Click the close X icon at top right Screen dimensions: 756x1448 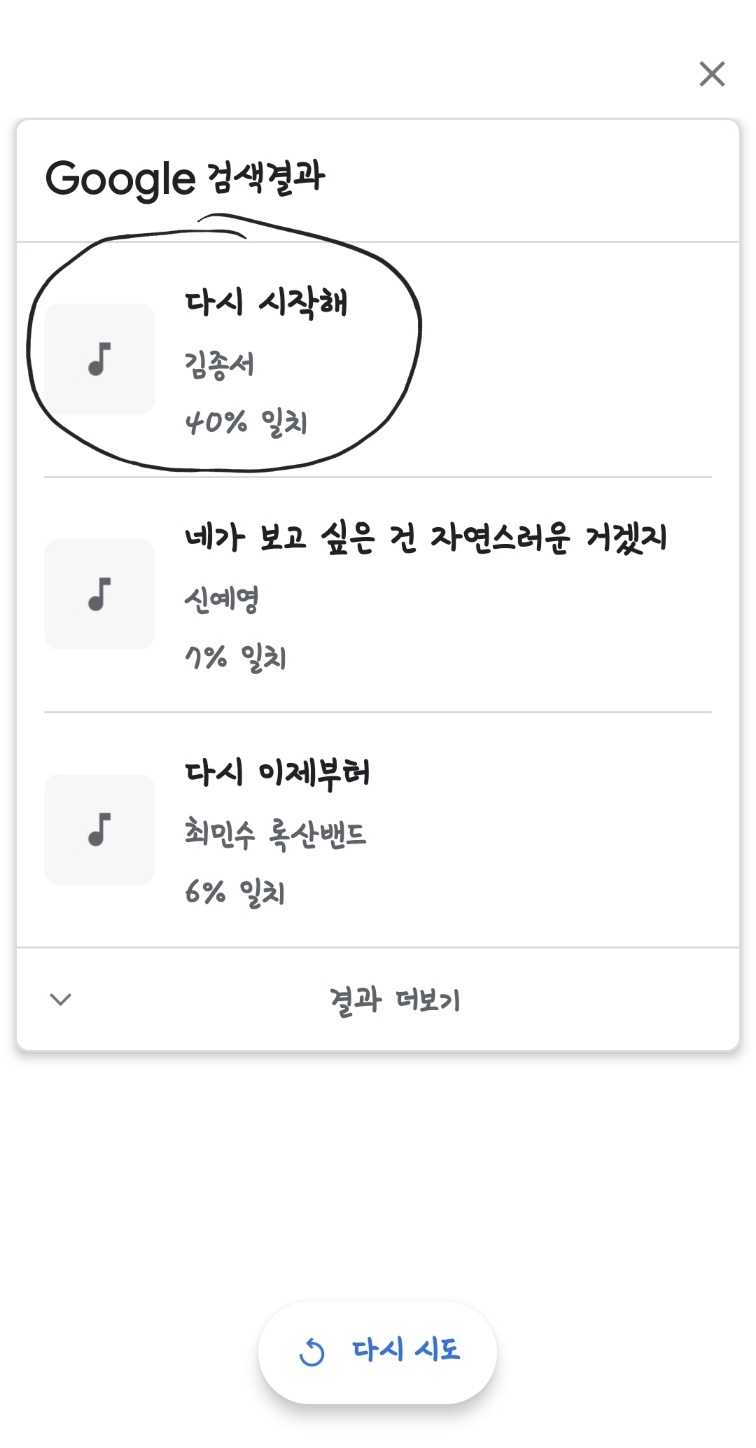pyautogui.click(x=711, y=74)
